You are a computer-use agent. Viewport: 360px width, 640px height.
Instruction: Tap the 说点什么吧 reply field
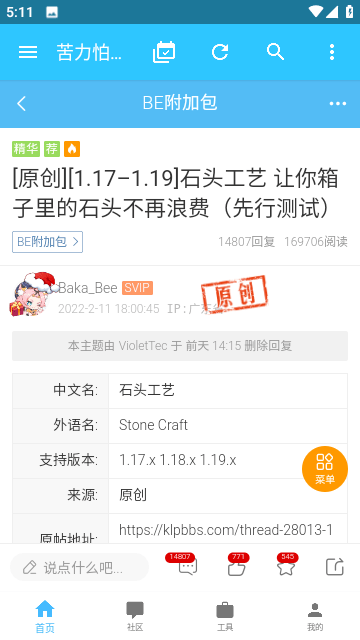click(x=79, y=567)
